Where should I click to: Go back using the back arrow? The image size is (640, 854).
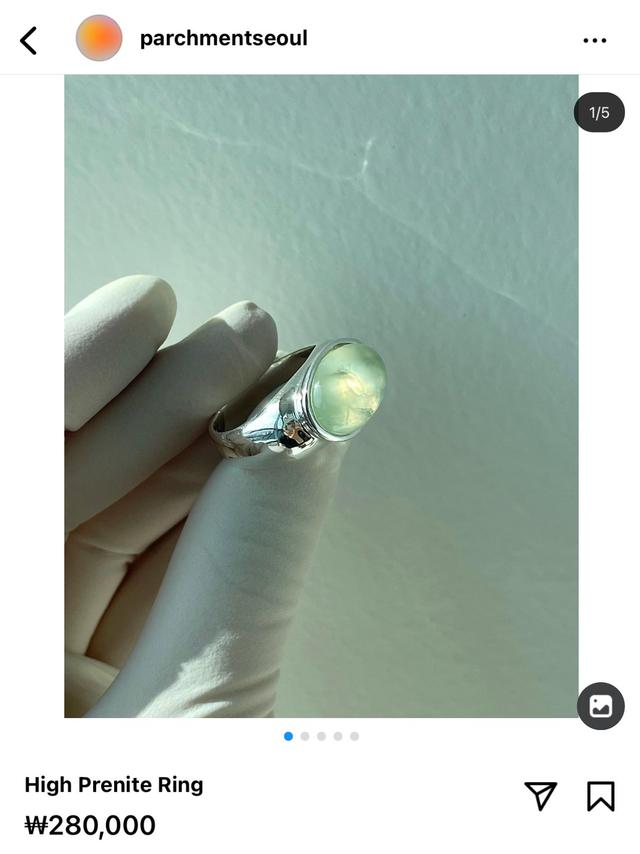28,40
